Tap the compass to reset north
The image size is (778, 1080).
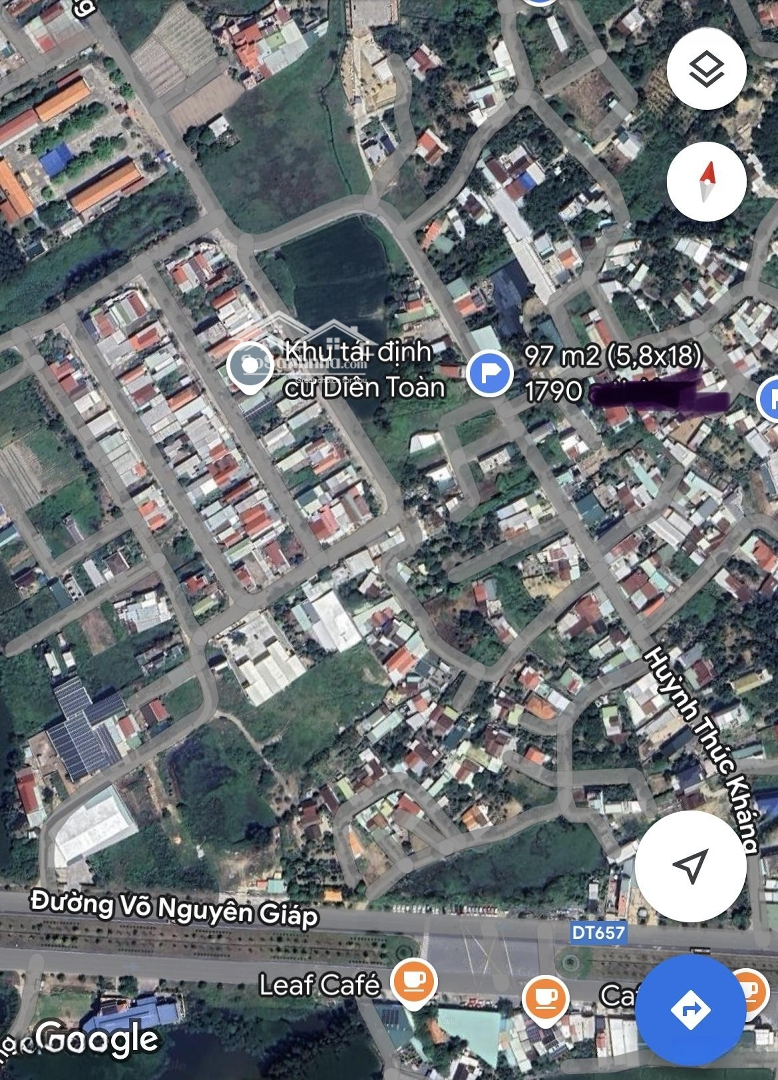pyautogui.click(x=706, y=181)
